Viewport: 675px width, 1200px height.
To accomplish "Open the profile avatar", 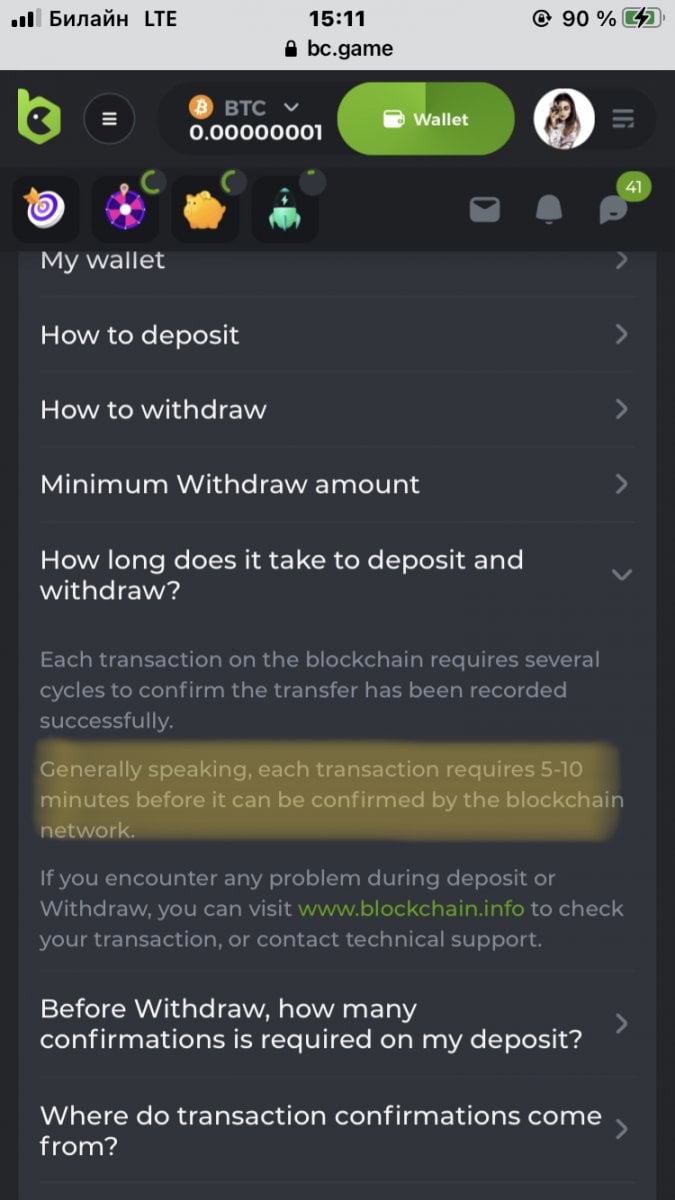I will tap(563, 119).
